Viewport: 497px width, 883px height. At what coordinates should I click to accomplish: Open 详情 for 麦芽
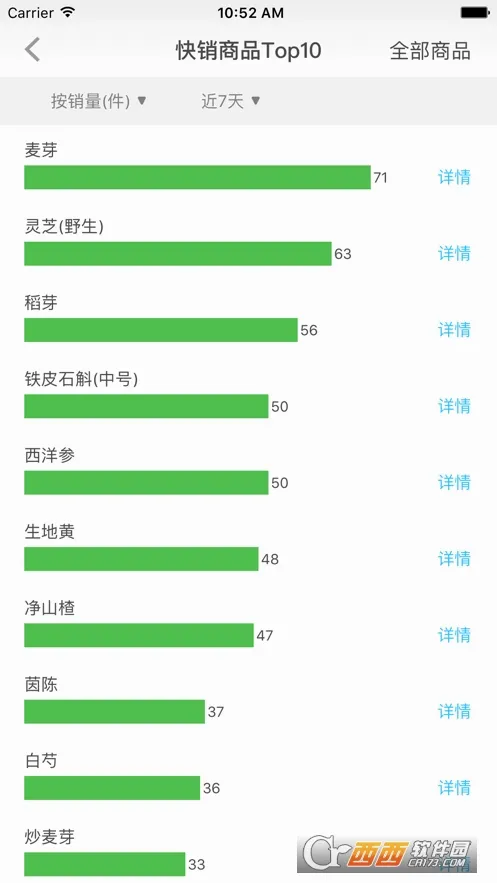(x=454, y=177)
